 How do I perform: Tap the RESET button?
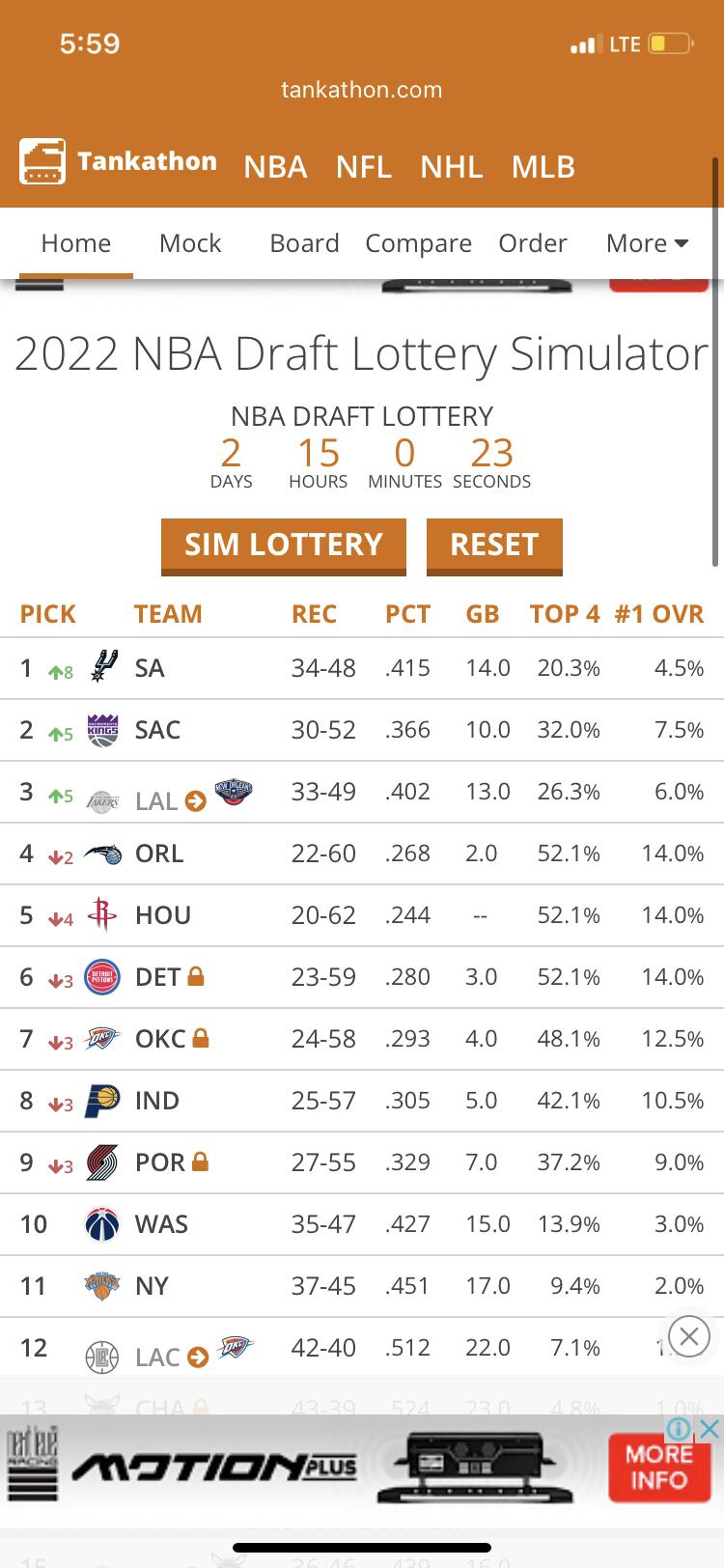point(494,545)
